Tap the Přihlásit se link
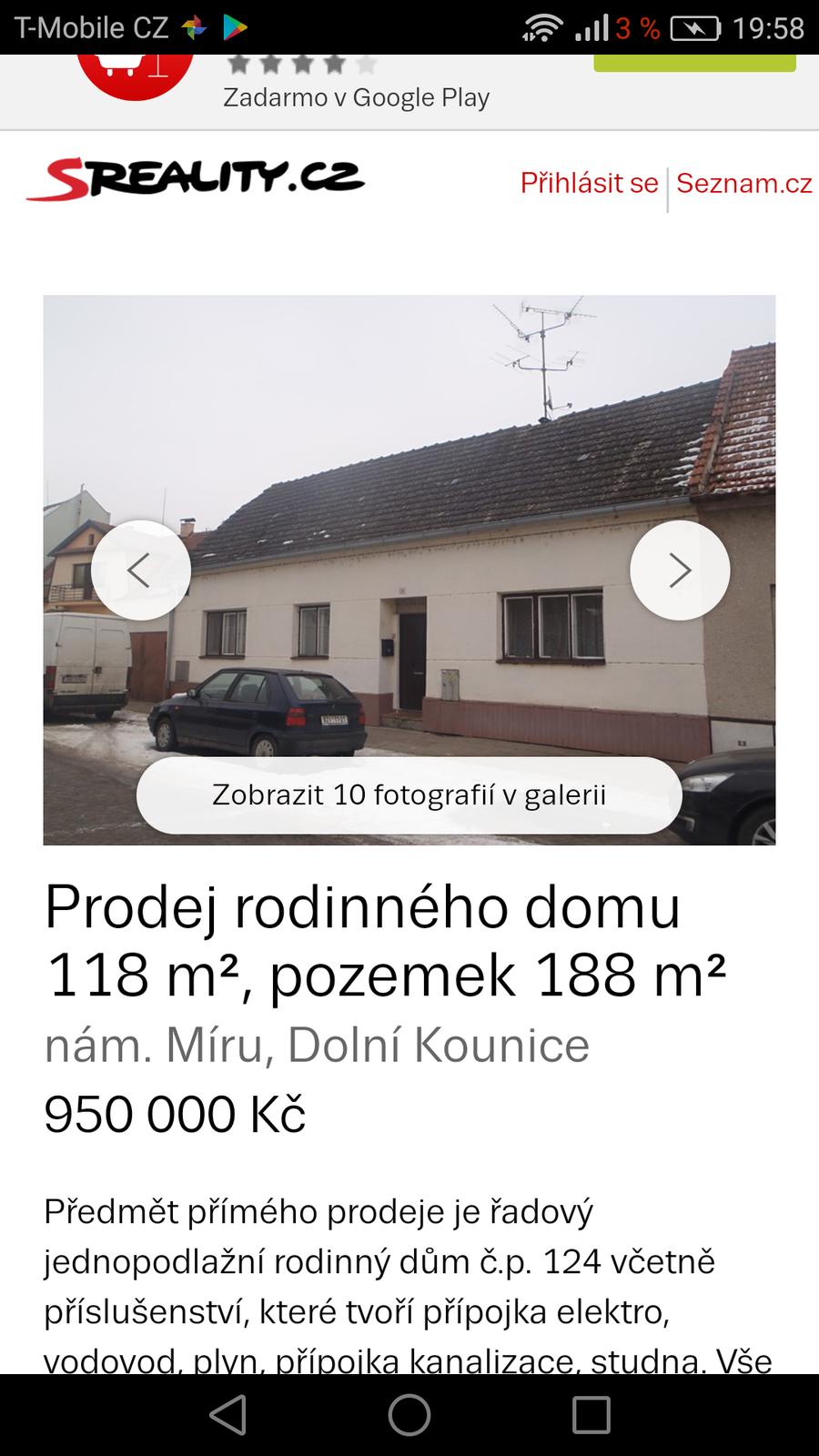 pos(589,183)
